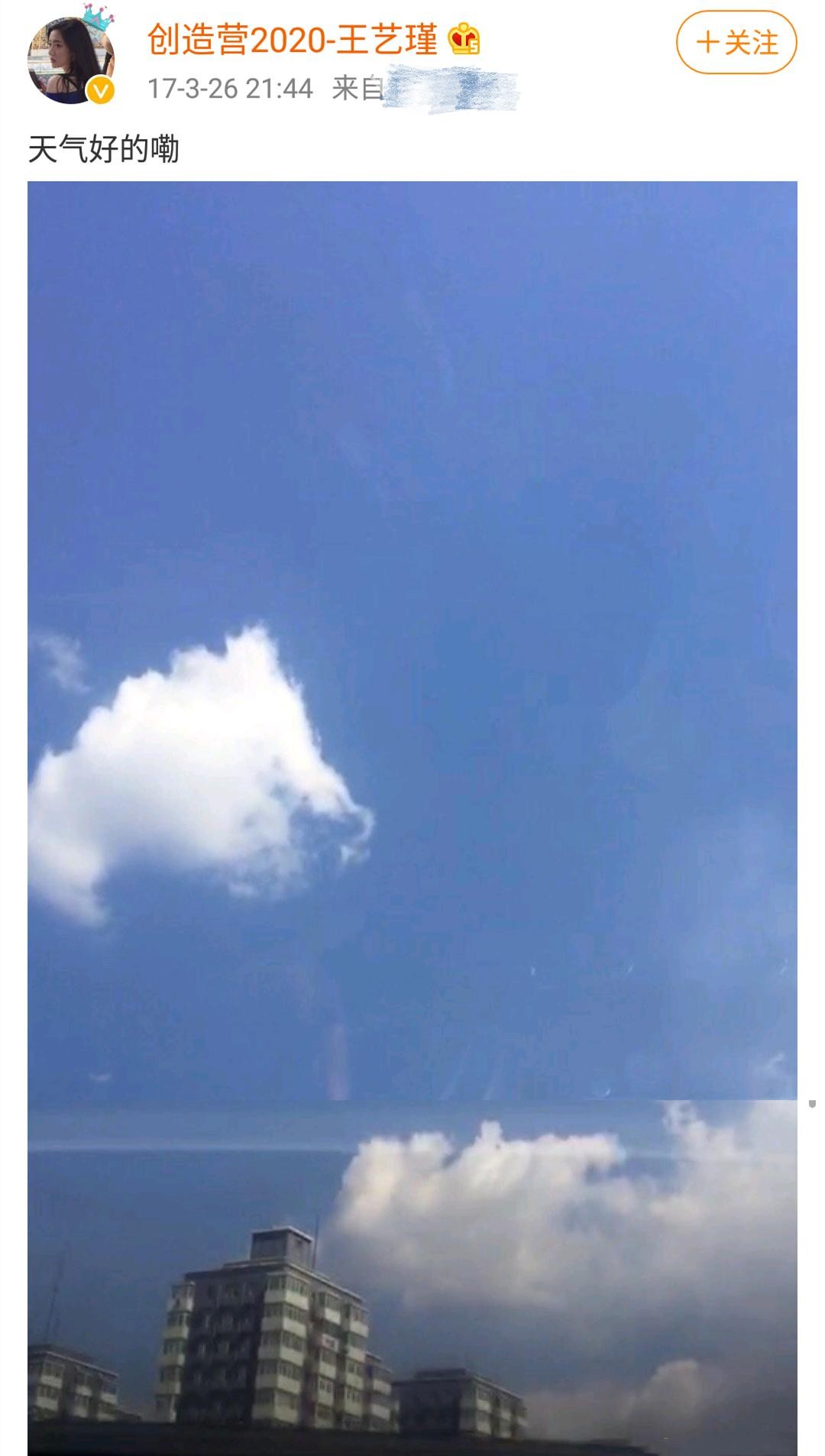Image resolution: width=825 pixels, height=1456 pixels.
Task: Follow this account with the 关注 button
Action: 736,43
